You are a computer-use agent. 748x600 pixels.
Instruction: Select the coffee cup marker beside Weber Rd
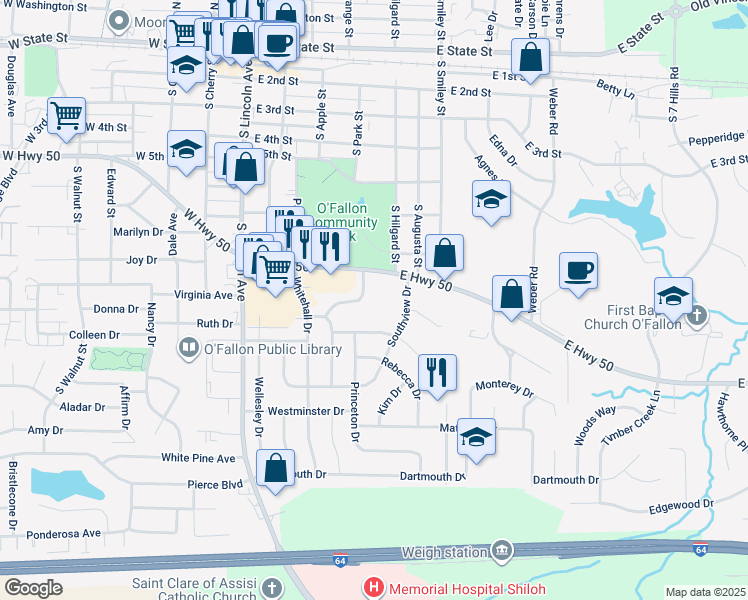[578, 271]
